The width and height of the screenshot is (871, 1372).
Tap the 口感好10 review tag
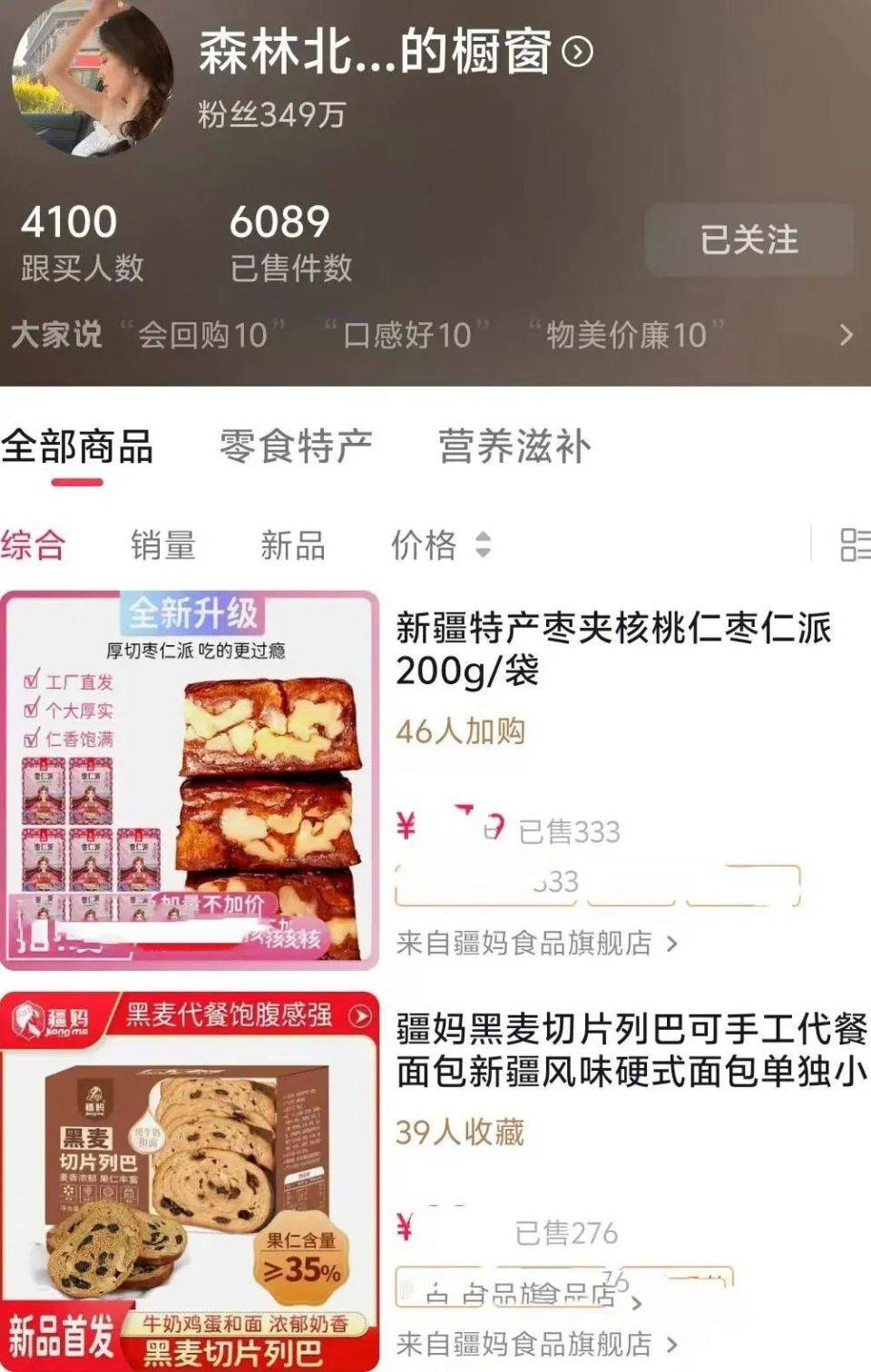click(406, 335)
